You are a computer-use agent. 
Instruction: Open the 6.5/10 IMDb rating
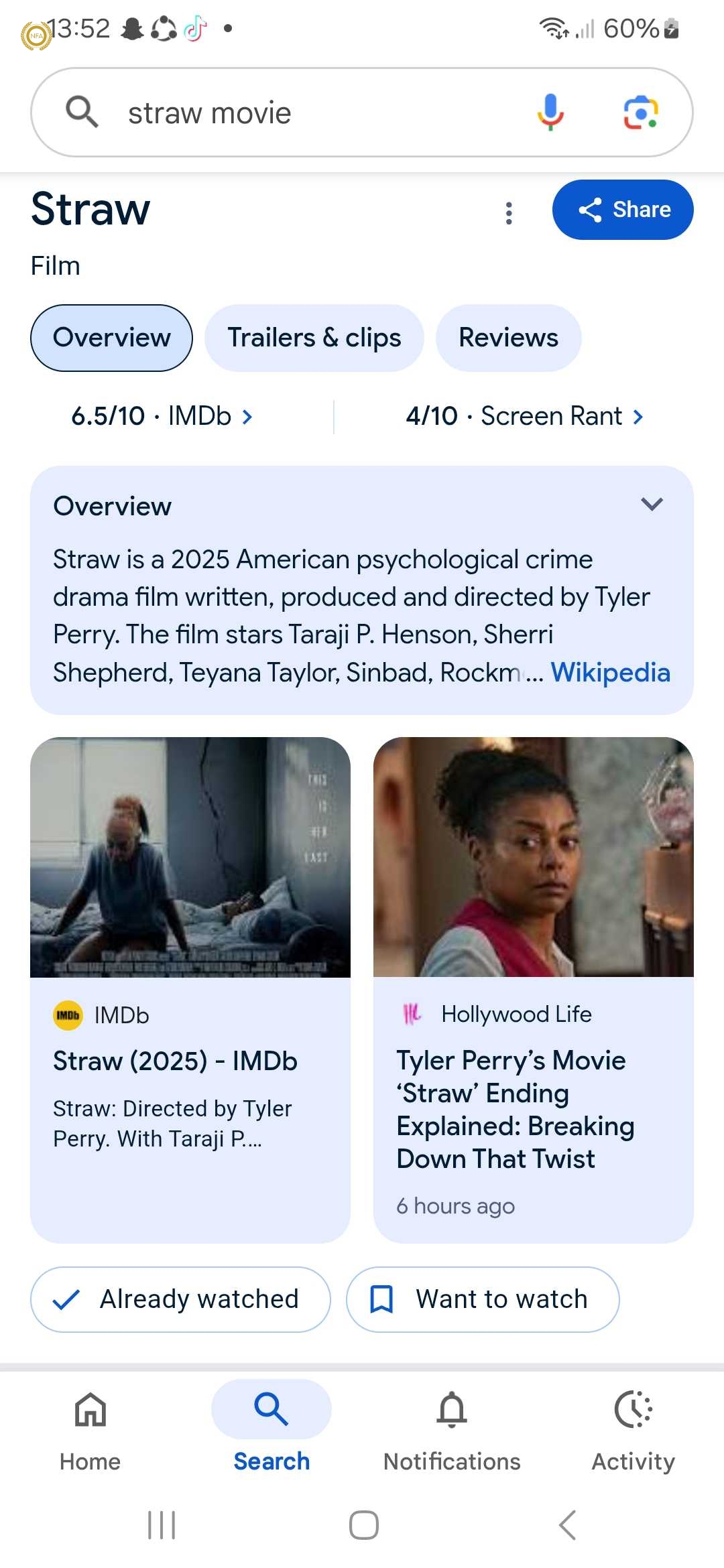click(x=162, y=416)
